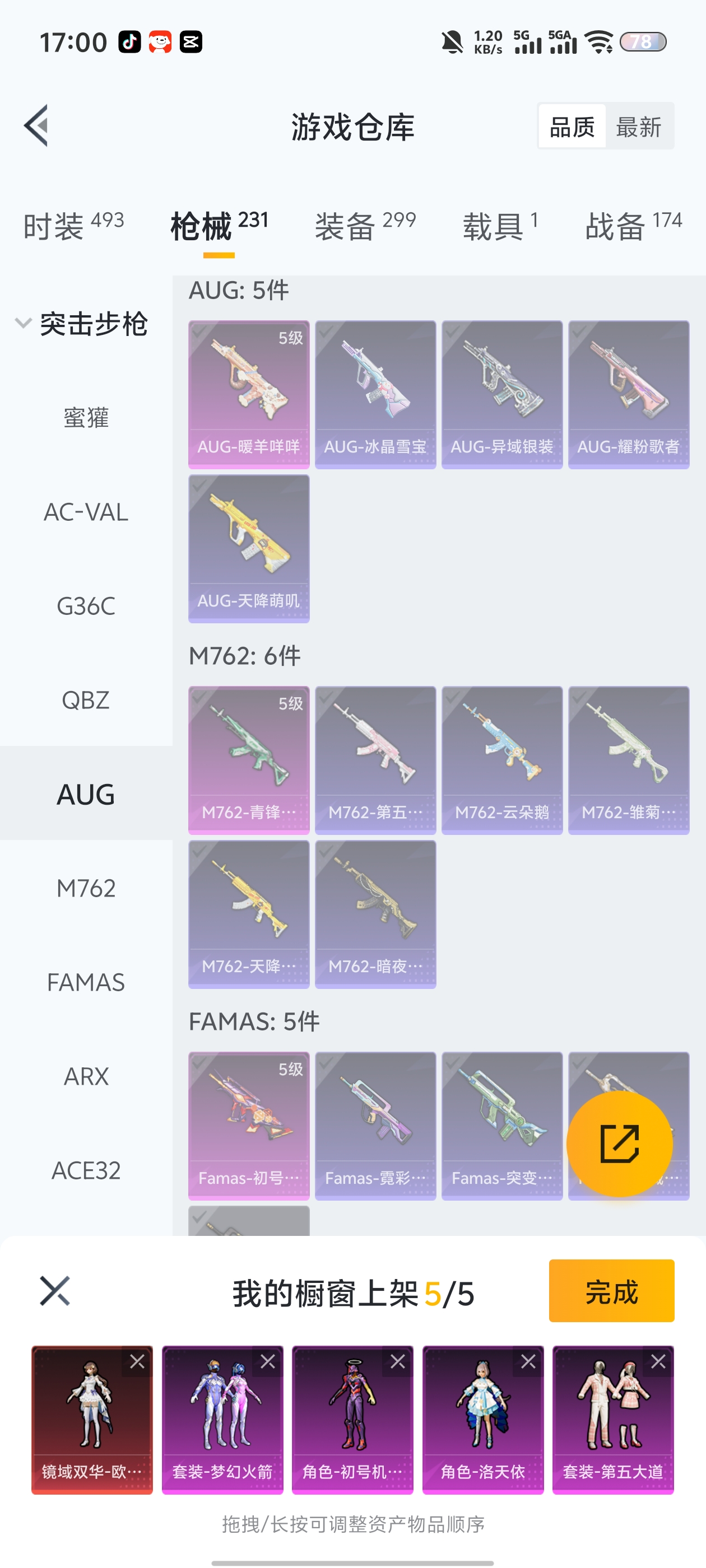Screen dimensions: 706x1568
Task: Confirm showcase with 完成
Action: pos(611,1290)
